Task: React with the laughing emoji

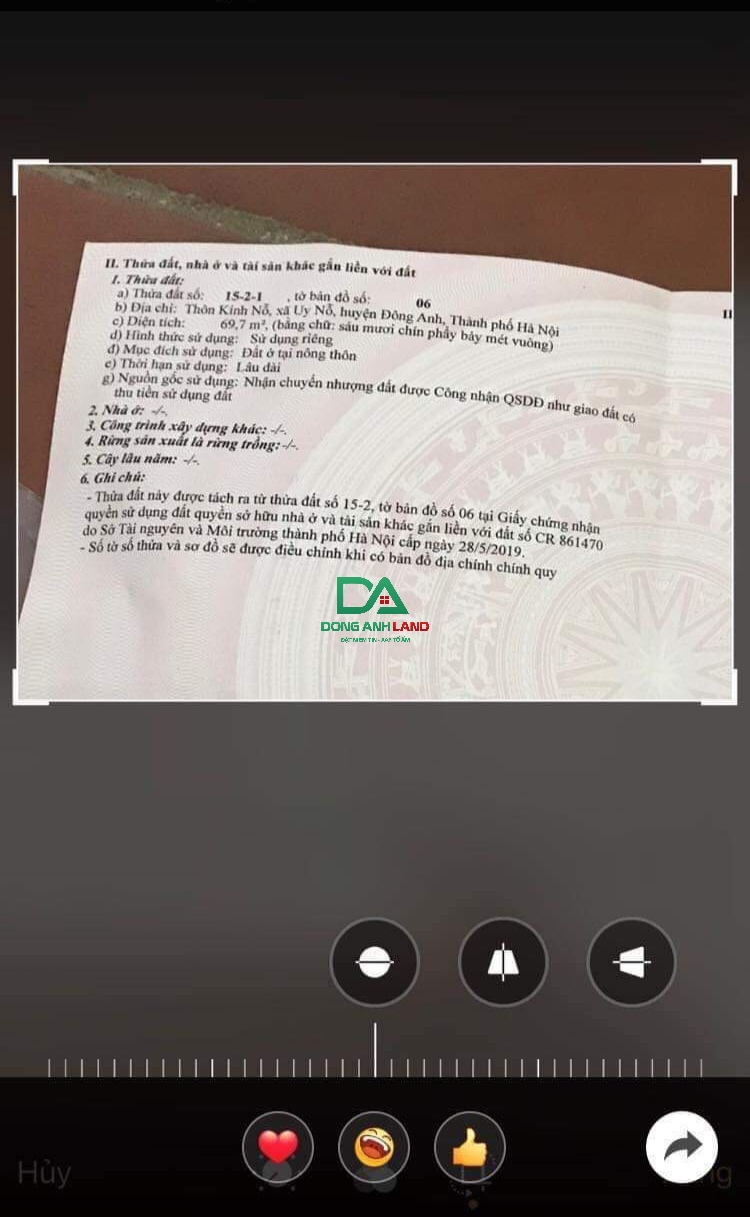Action: click(374, 1147)
